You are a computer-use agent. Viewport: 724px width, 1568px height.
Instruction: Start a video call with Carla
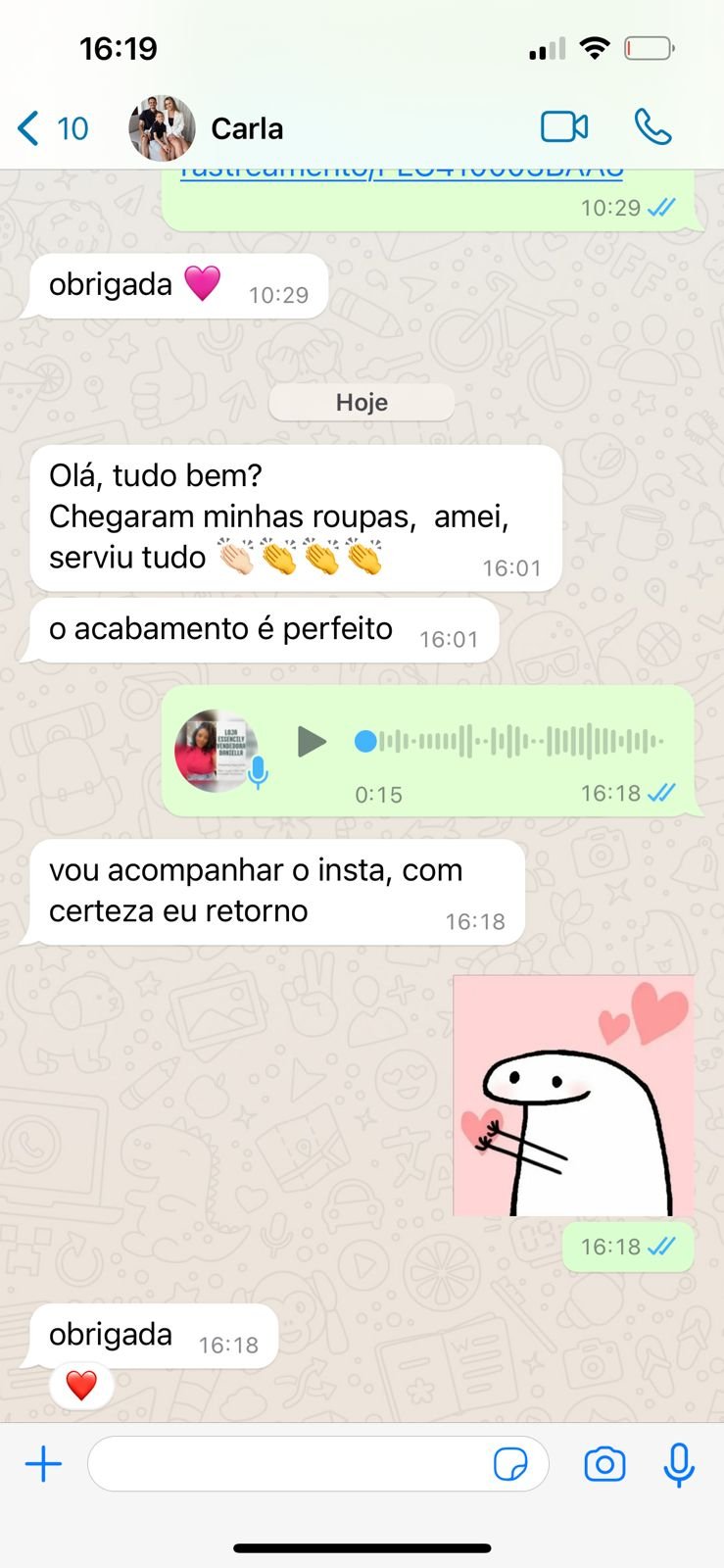tap(564, 127)
